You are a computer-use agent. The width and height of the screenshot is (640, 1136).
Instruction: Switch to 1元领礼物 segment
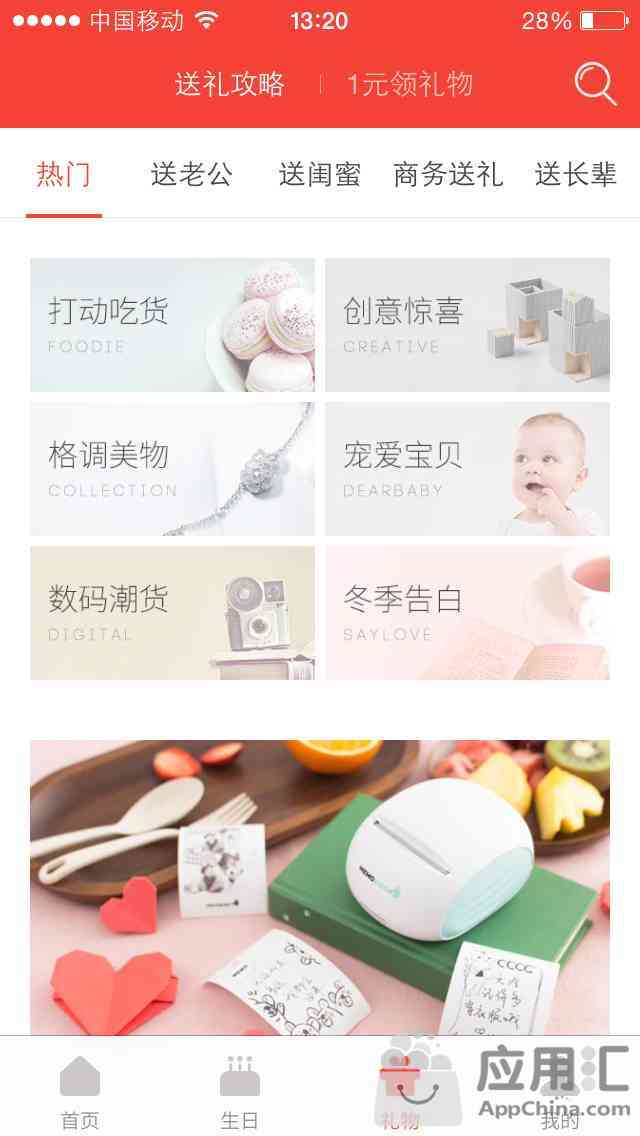410,85
